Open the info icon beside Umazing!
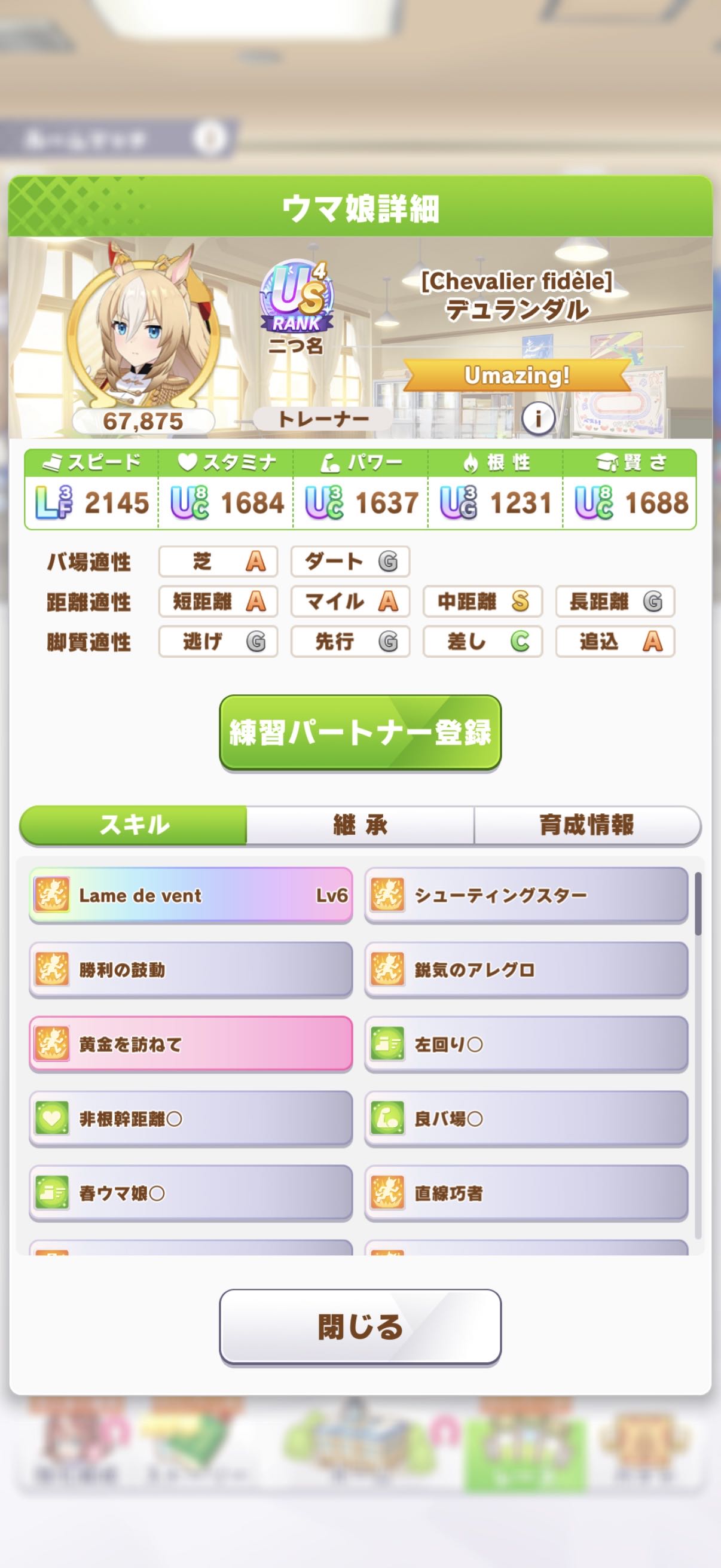The image size is (721, 1568). click(538, 418)
